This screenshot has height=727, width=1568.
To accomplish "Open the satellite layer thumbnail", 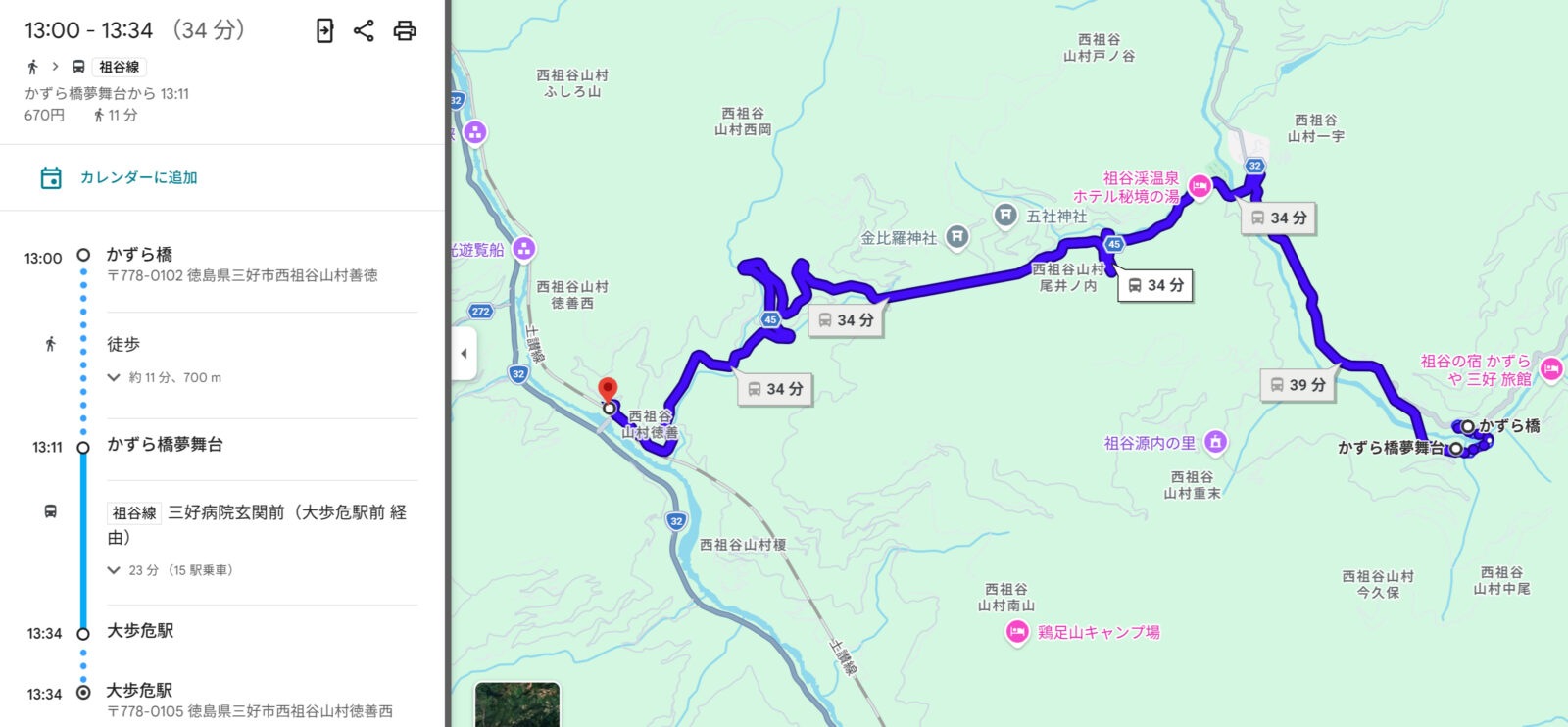I will [x=517, y=704].
